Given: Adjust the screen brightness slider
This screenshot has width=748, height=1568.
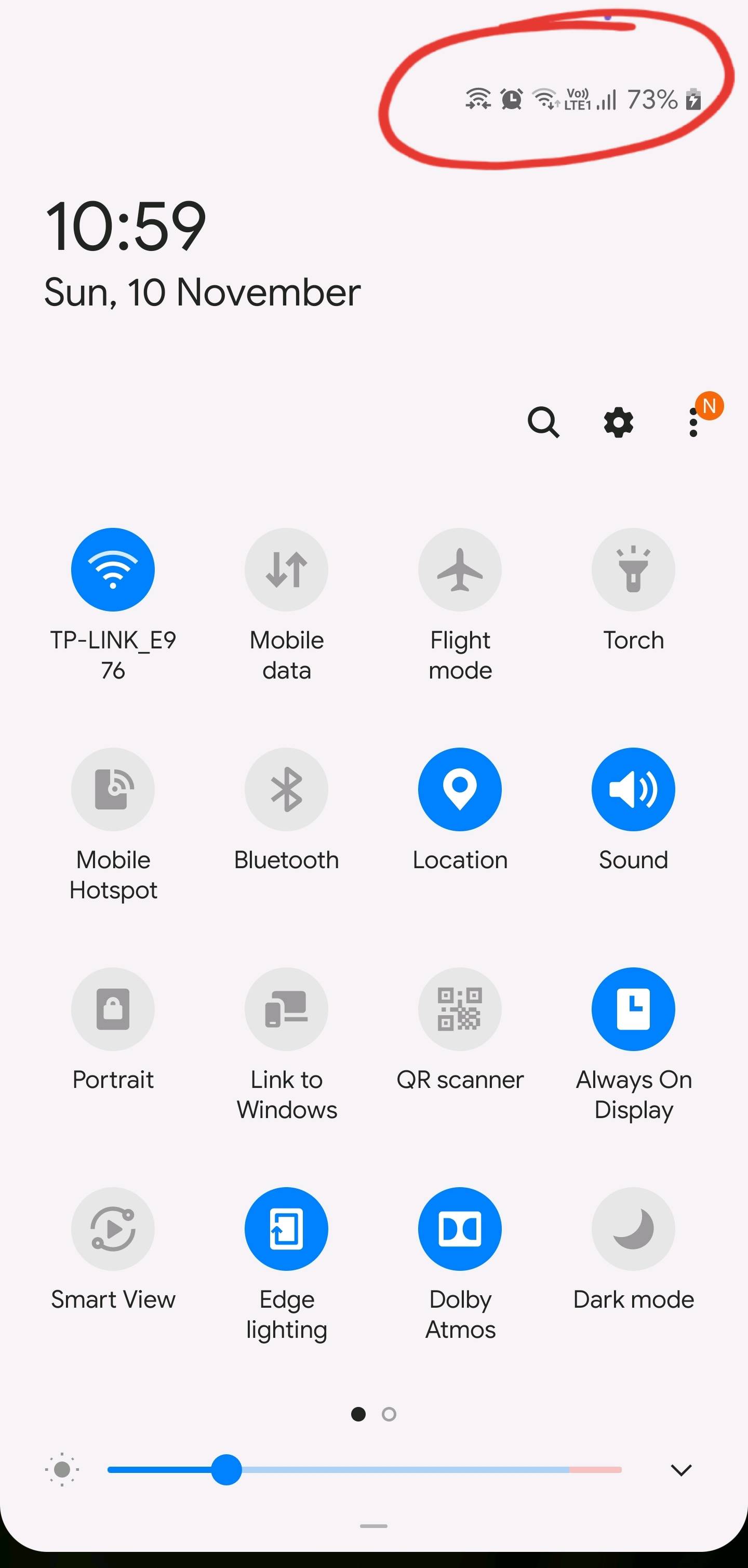Looking at the screenshot, I should (x=227, y=1469).
